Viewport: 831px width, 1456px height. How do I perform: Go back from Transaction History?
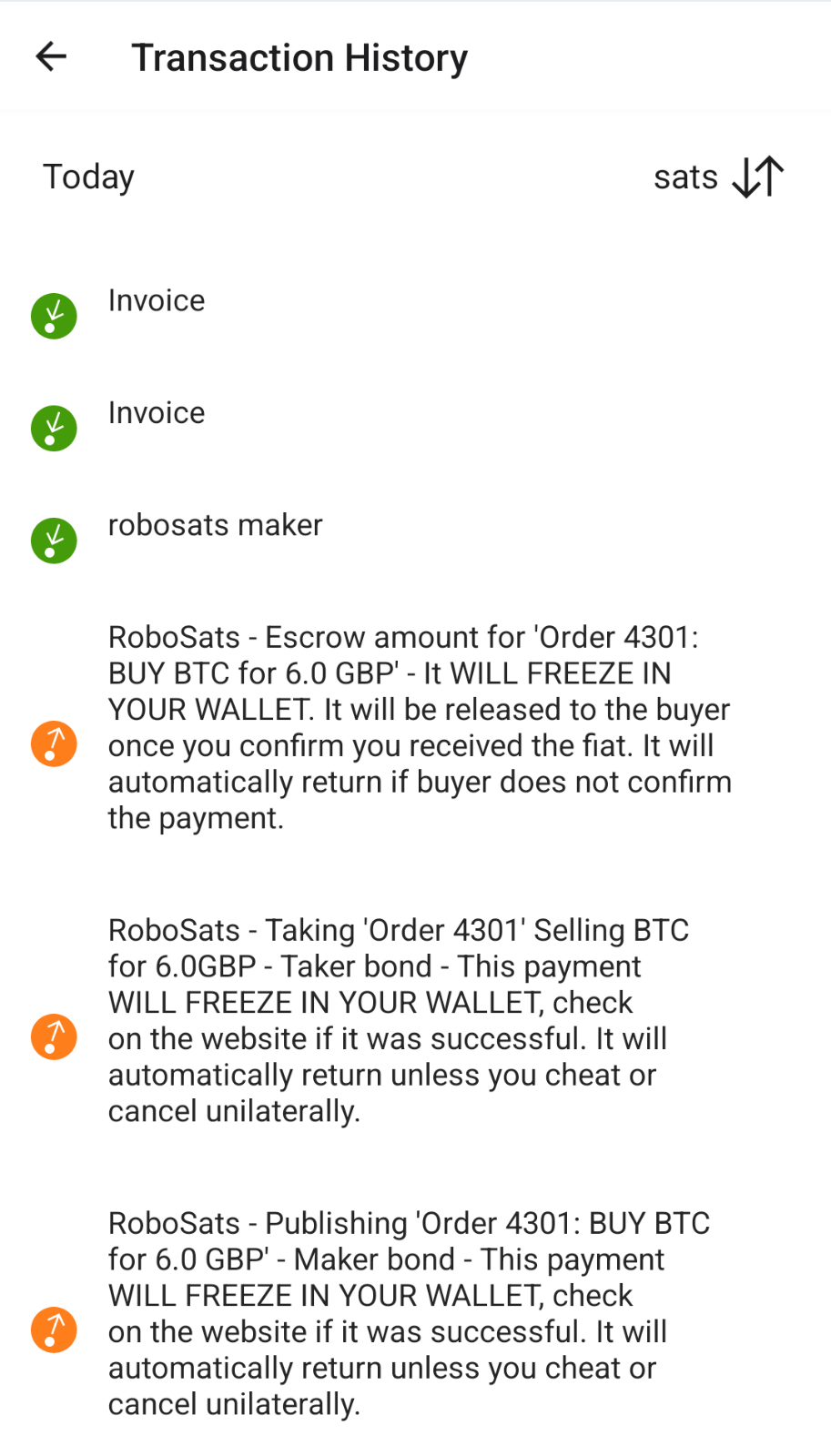pos(51,57)
